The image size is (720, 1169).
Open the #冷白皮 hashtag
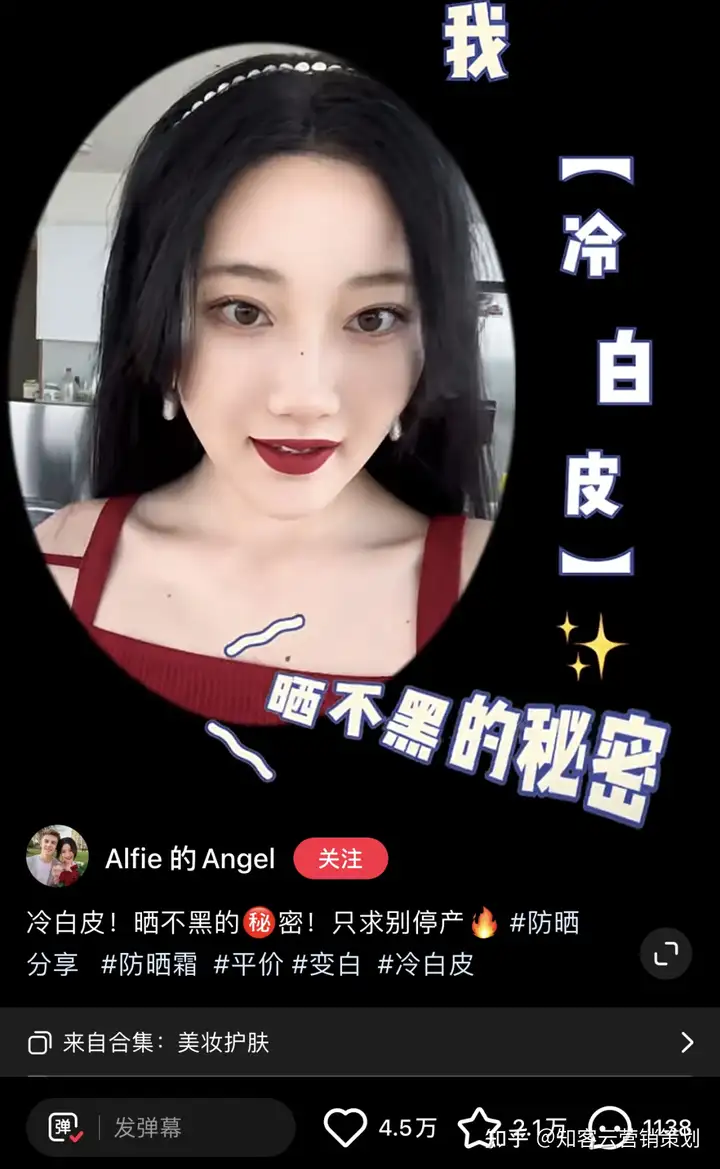pos(425,964)
